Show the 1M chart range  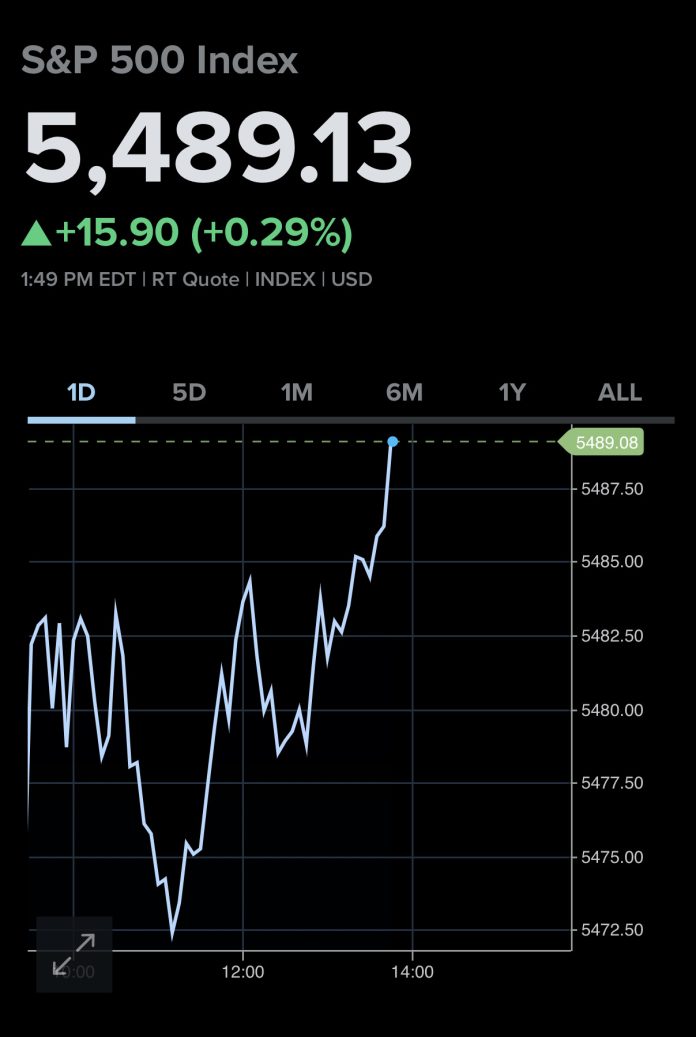[297, 393]
